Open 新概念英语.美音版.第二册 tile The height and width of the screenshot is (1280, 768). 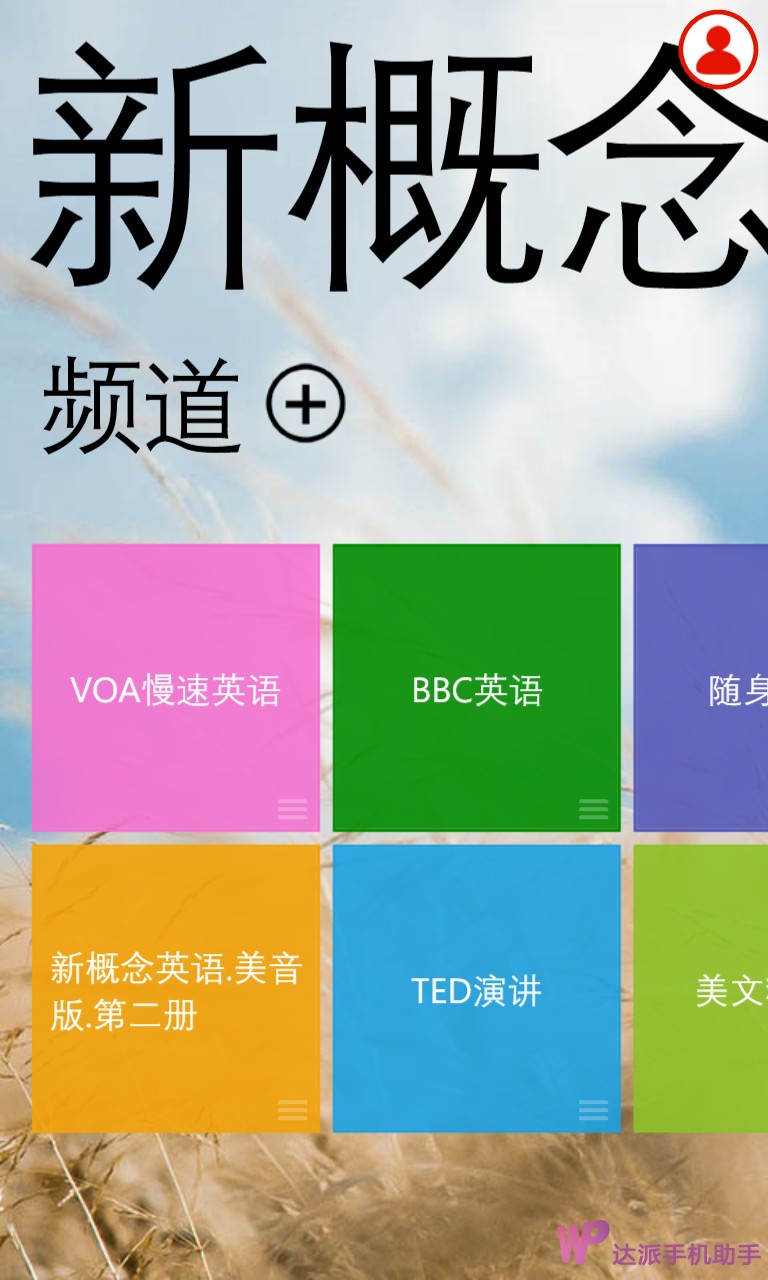tap(176, 989)
